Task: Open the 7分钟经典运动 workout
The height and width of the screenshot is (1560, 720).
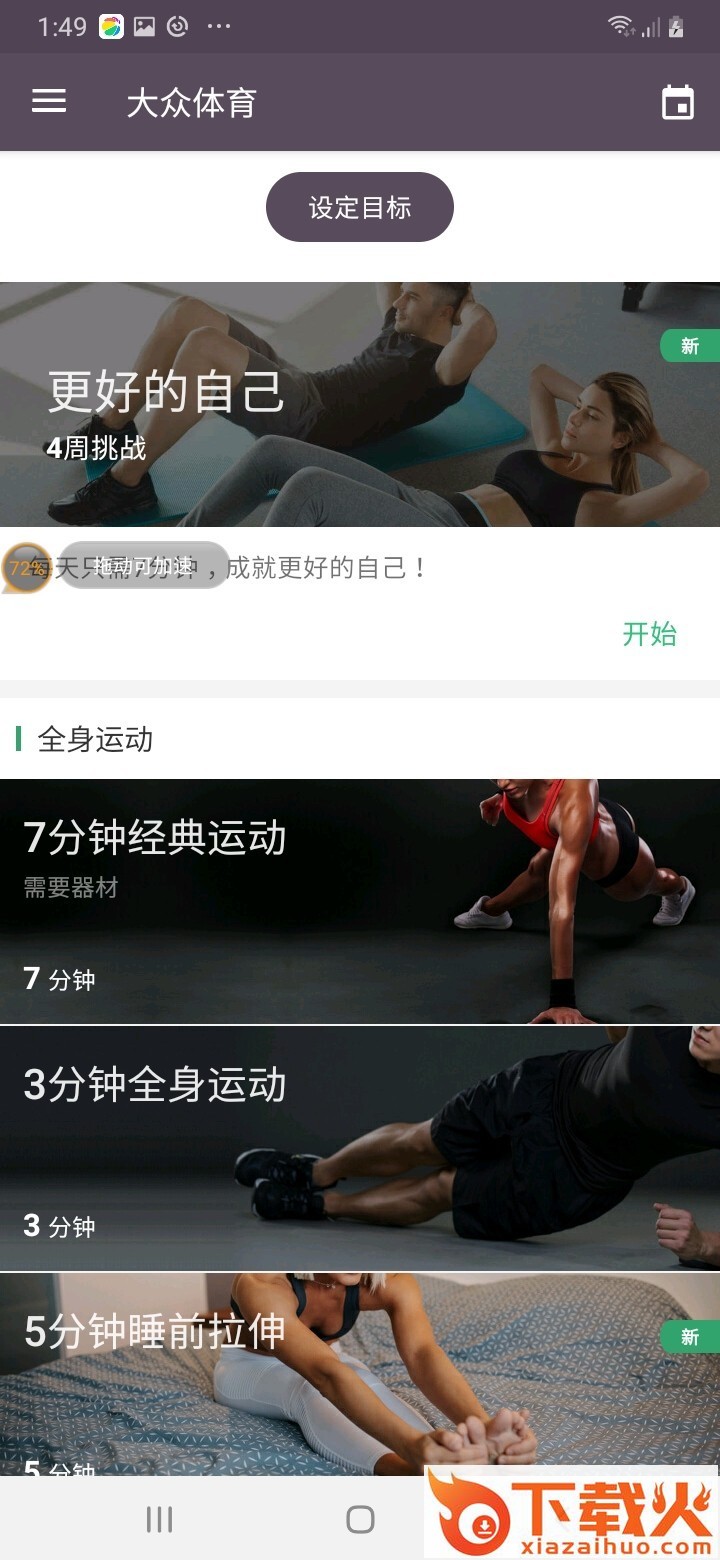Action: point(360,901)
